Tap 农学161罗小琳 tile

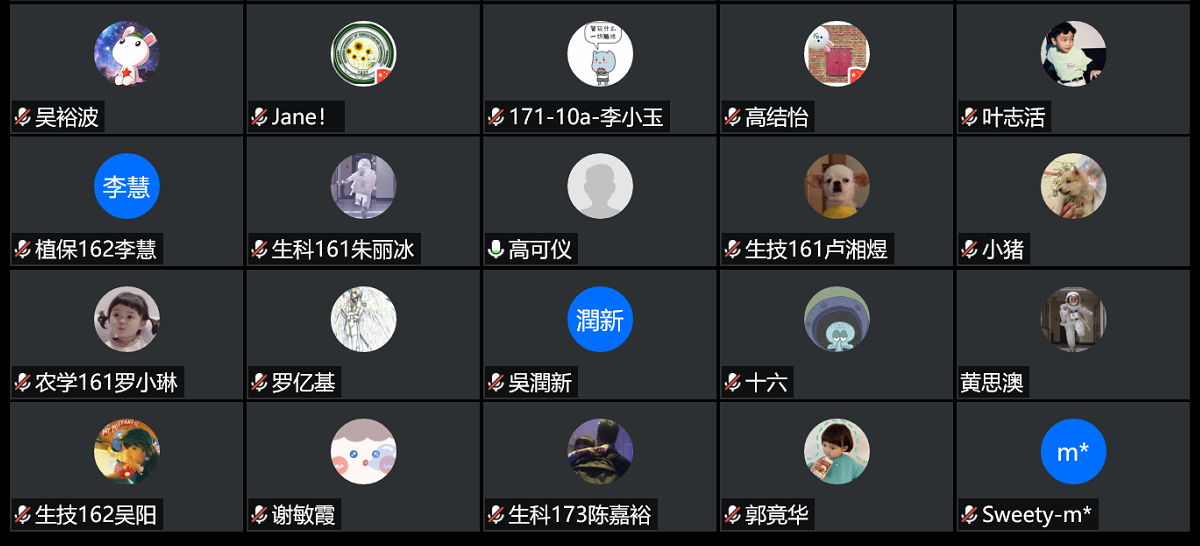[126, 334]
